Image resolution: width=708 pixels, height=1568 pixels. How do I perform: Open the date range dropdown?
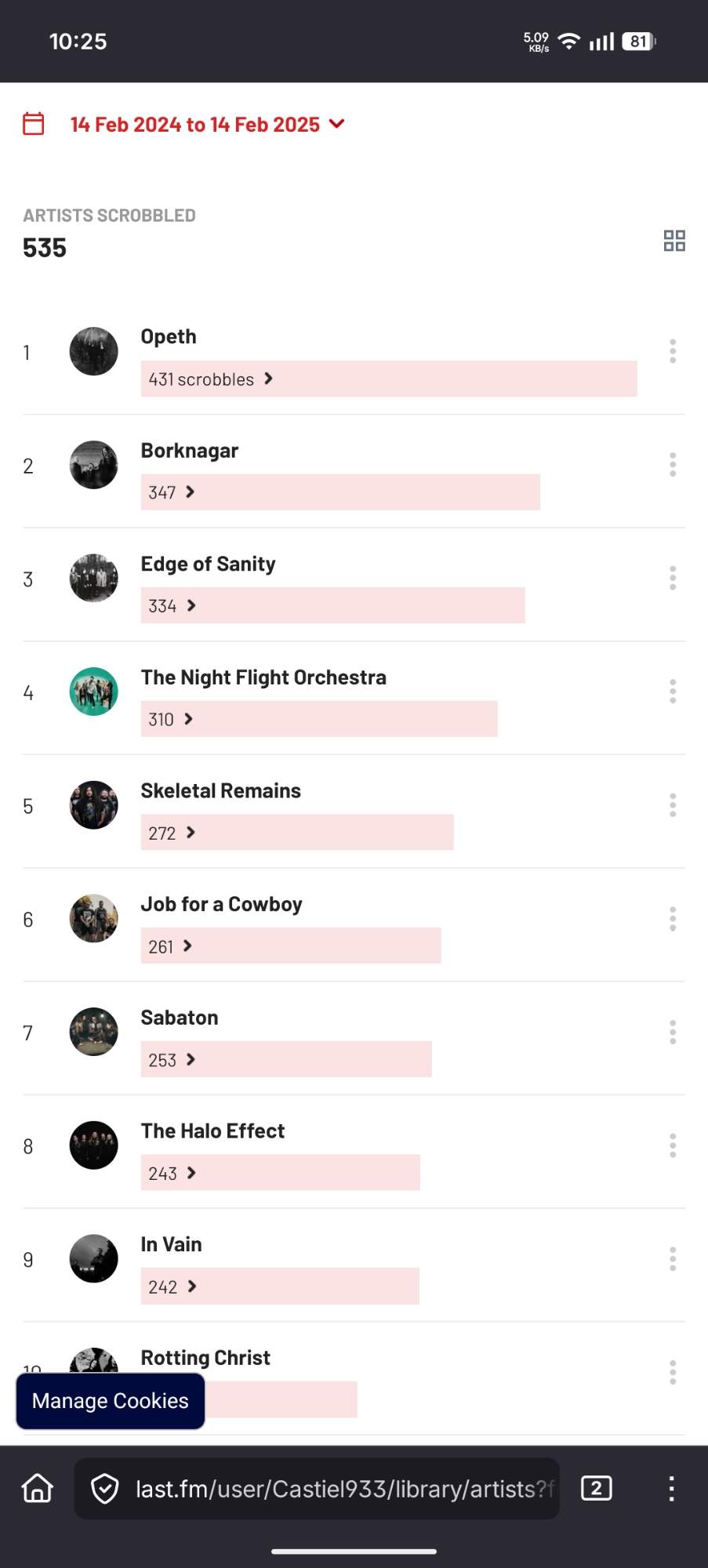(207, 125)
